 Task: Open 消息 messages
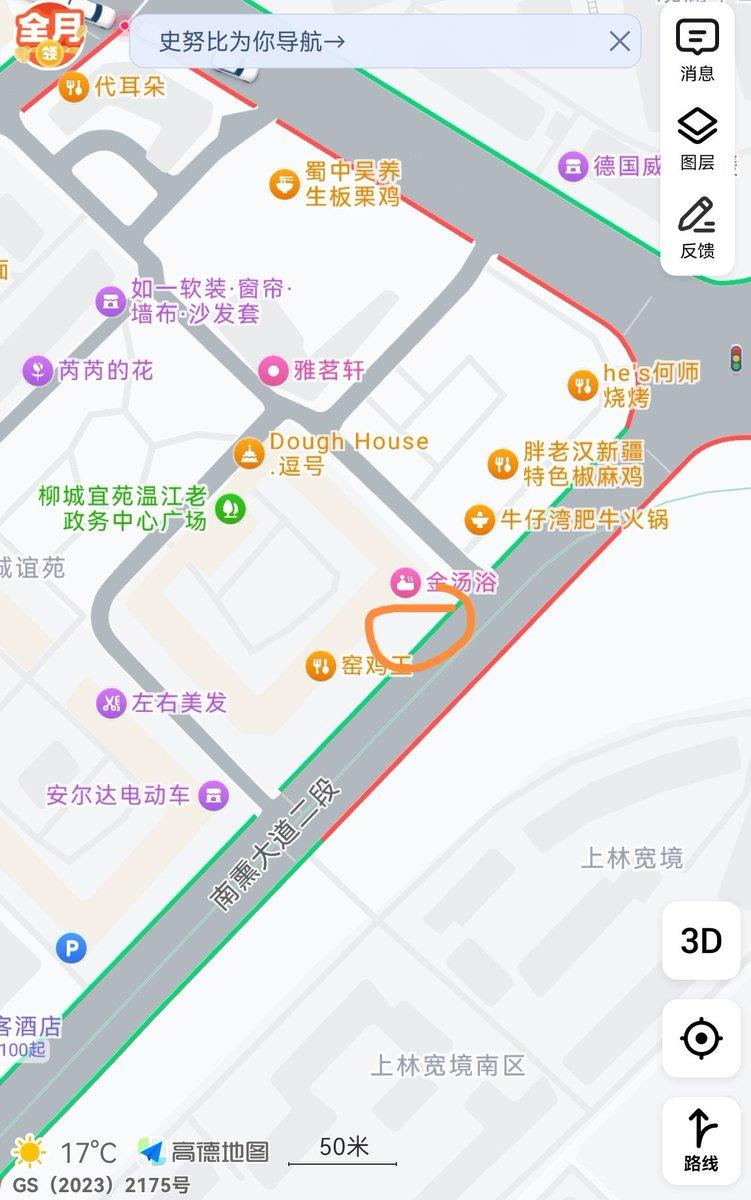pos(698,49)
